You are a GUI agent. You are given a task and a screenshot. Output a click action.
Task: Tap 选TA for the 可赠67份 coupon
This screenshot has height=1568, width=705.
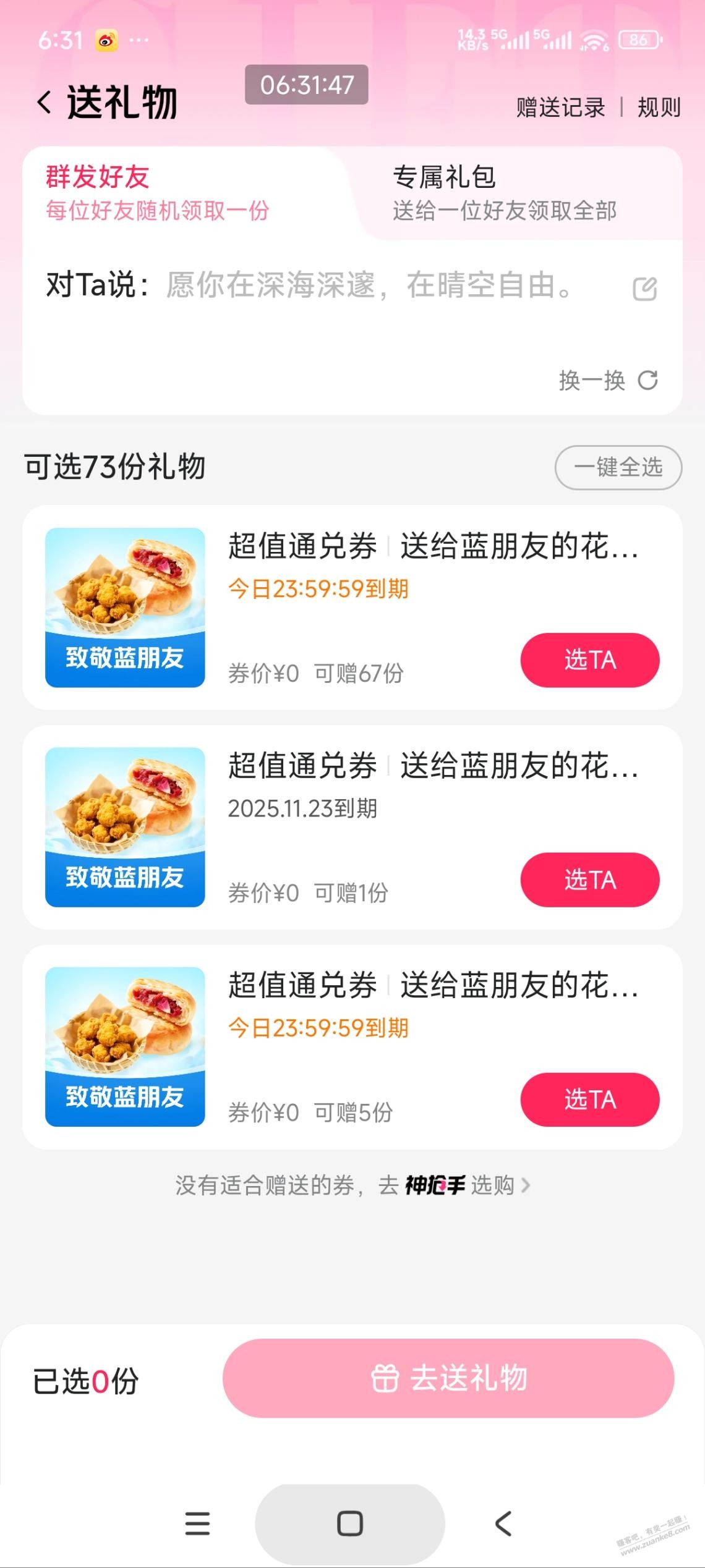click(589, 660)
